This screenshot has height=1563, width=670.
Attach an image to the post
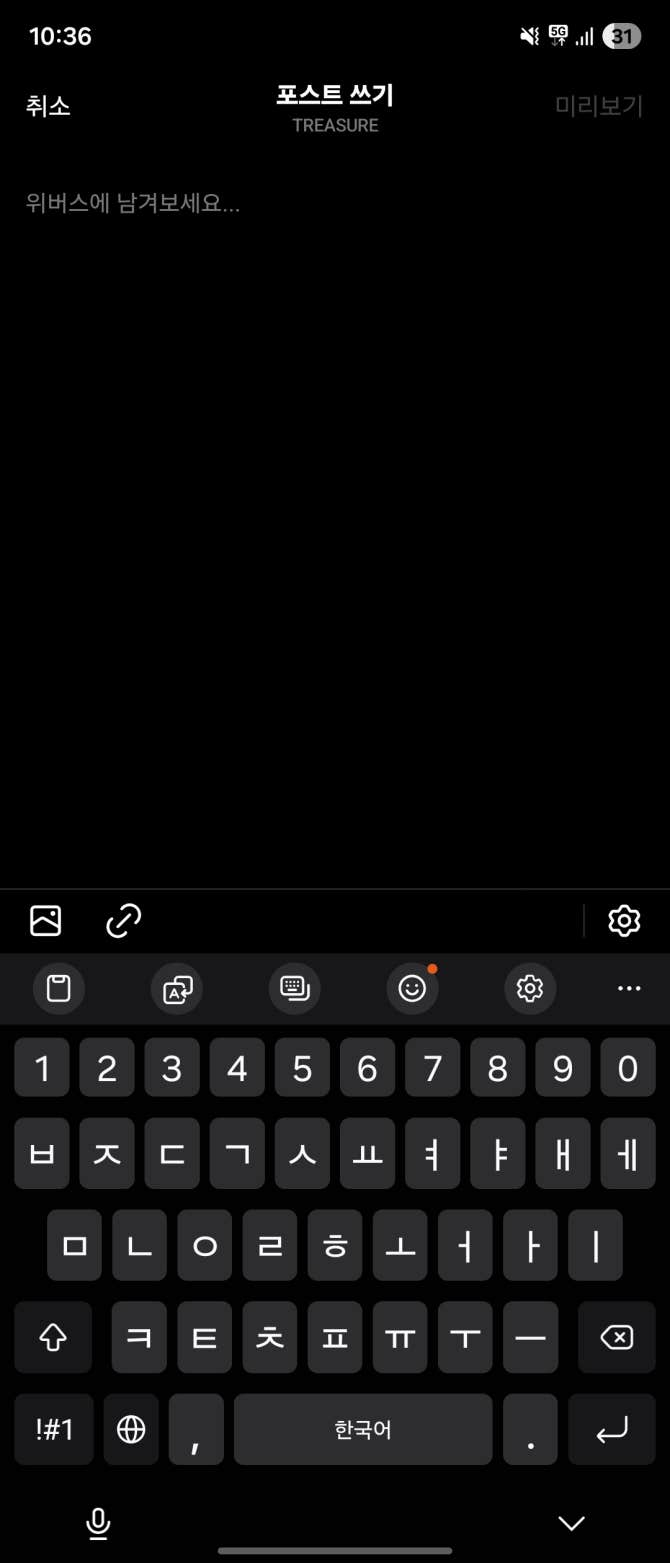point(46,920)
